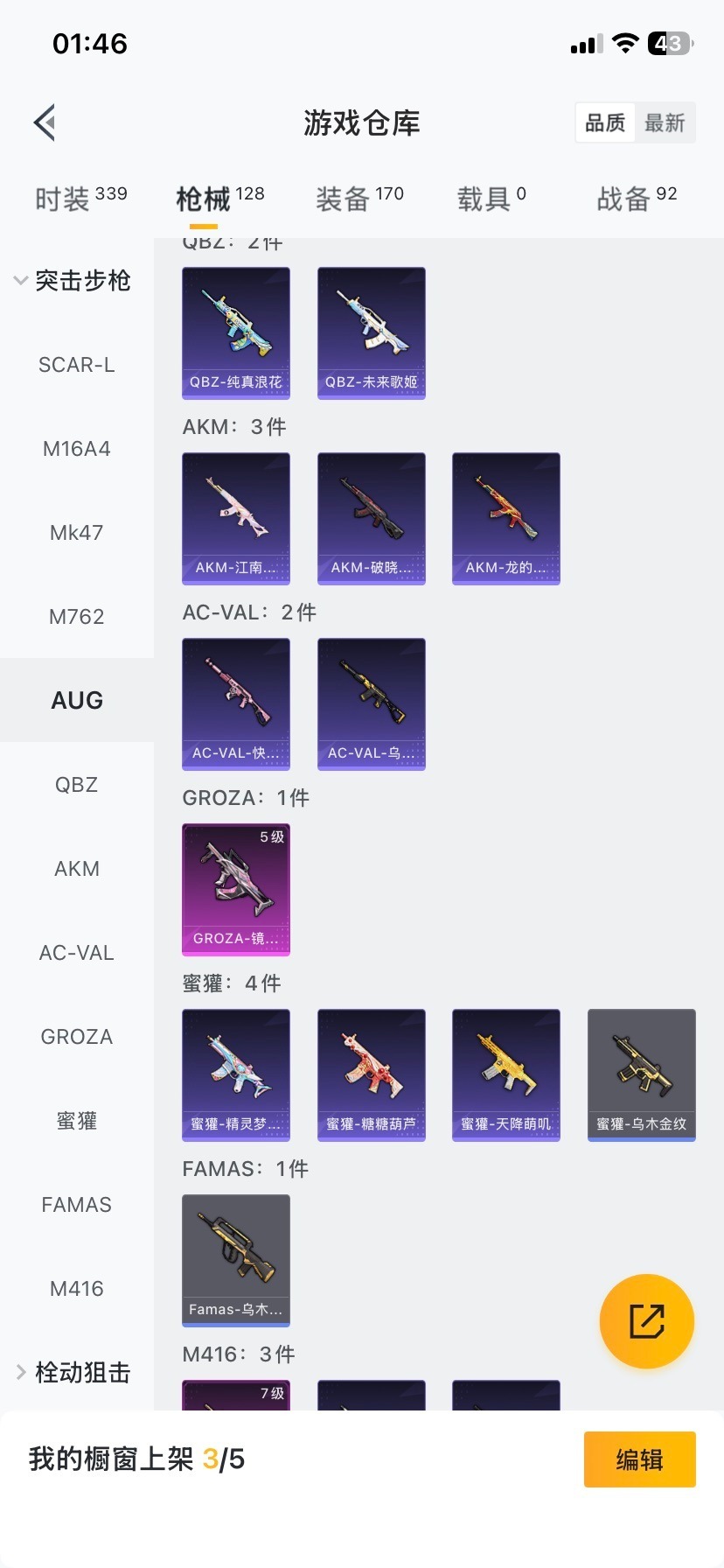Switch to the 战备 tab
This screenshot has height=1568, width=724.
tap(637, 198)
